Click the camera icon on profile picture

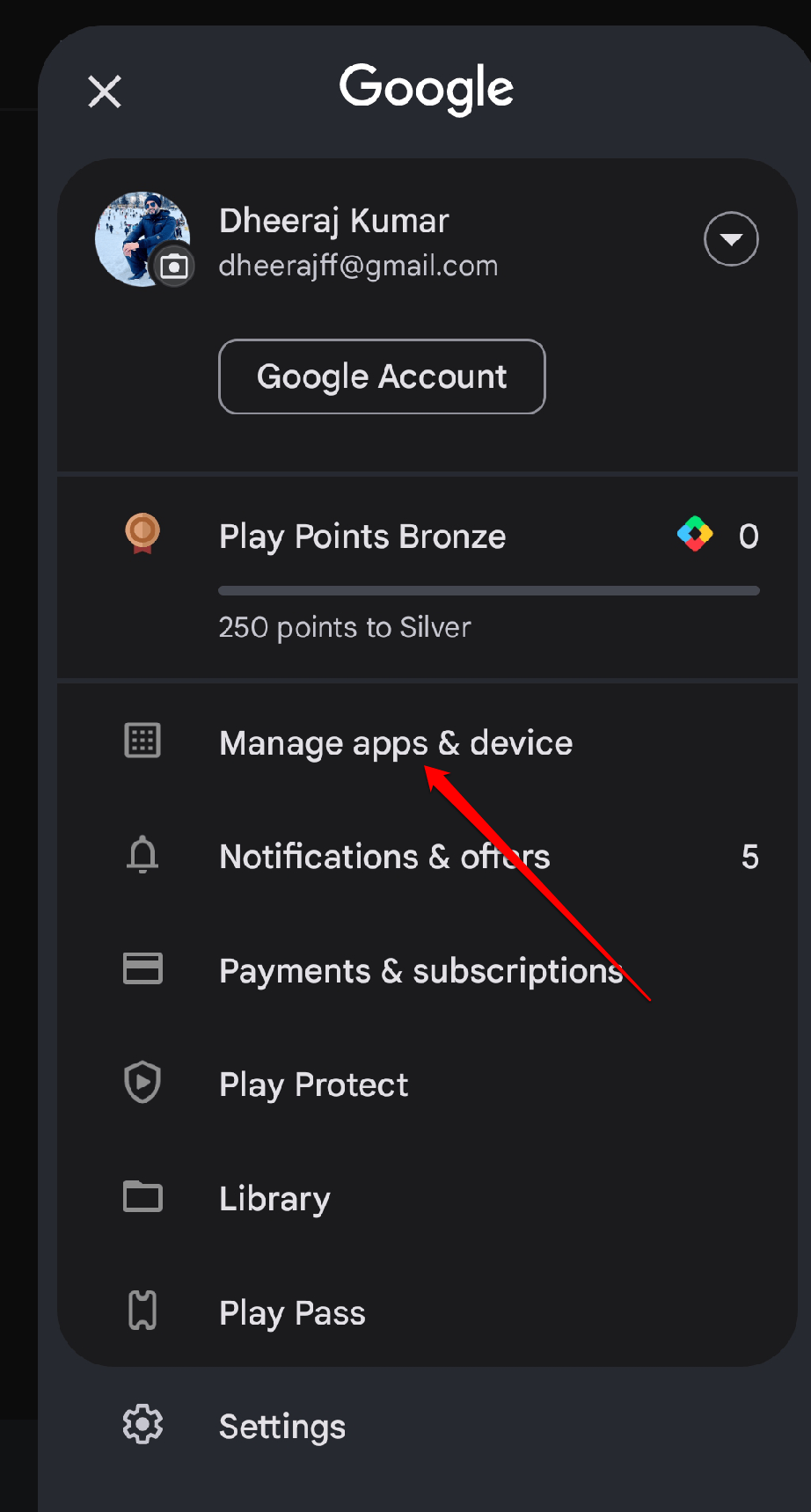pyautogui.click(x=173, y=266)
